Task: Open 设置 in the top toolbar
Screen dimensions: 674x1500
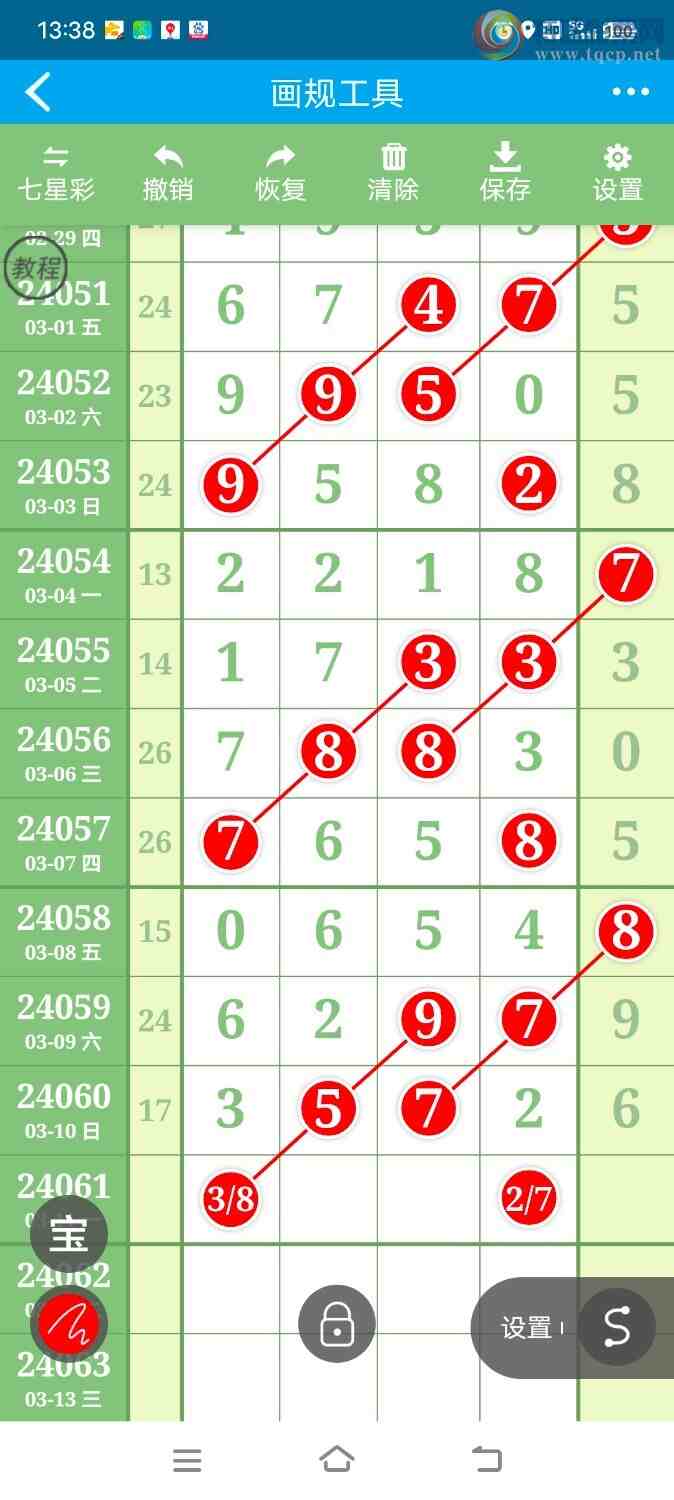Action: point(617,174)
